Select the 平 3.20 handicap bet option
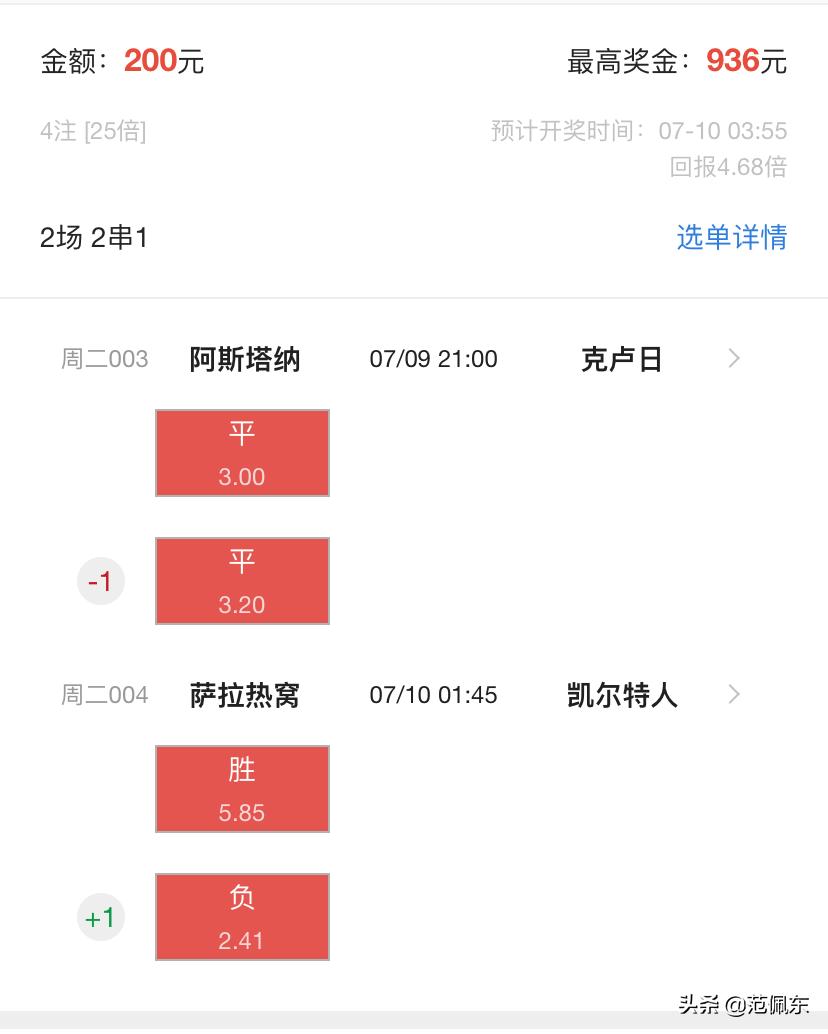828x1034 pixels. tap(242, 580)
